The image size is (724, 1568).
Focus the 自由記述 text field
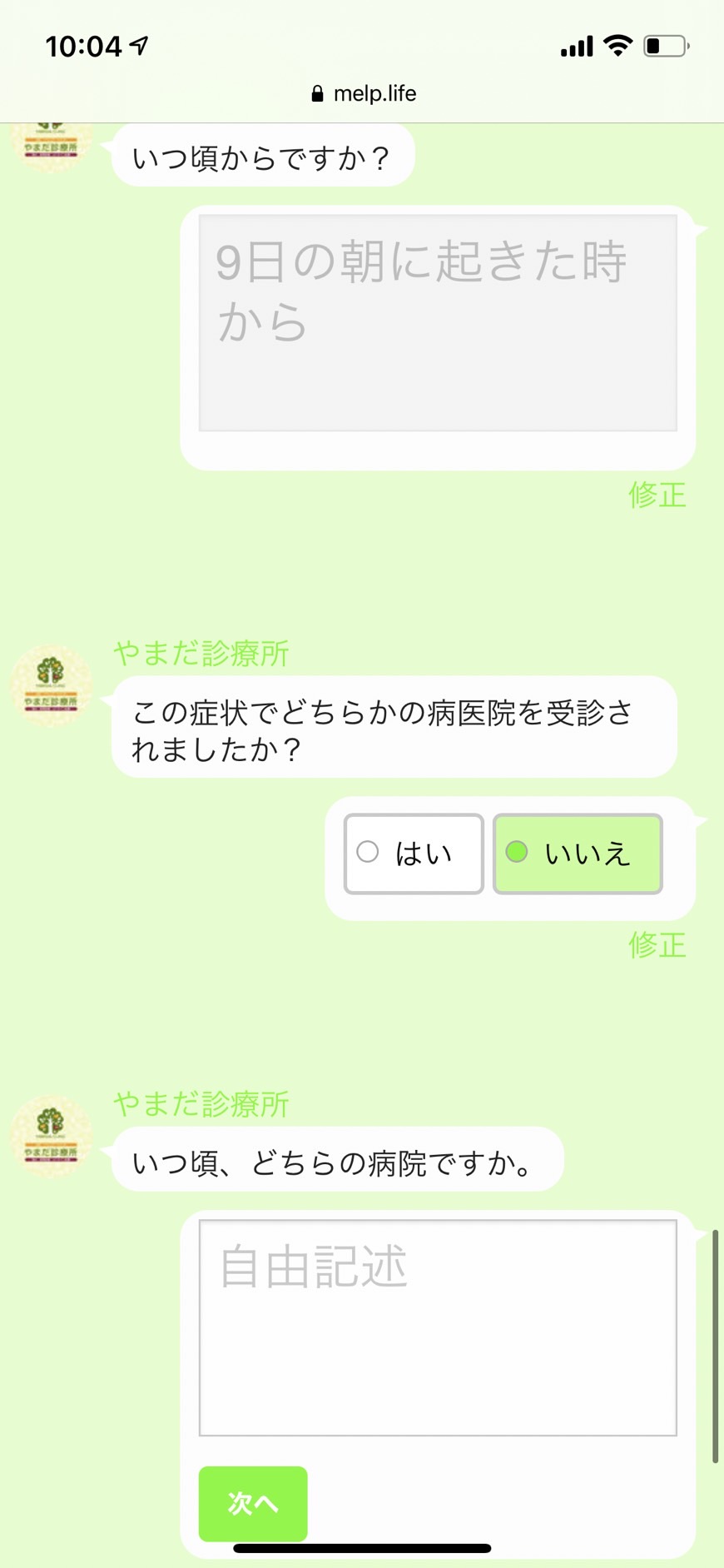tap(438, 1327)
